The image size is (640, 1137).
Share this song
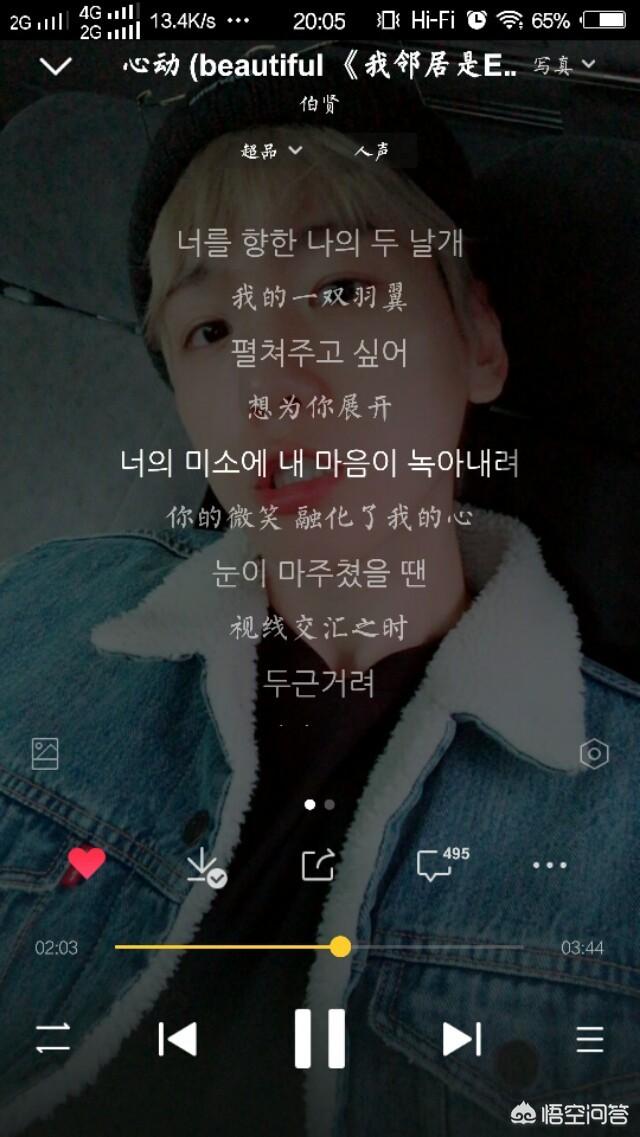(319, 864)
